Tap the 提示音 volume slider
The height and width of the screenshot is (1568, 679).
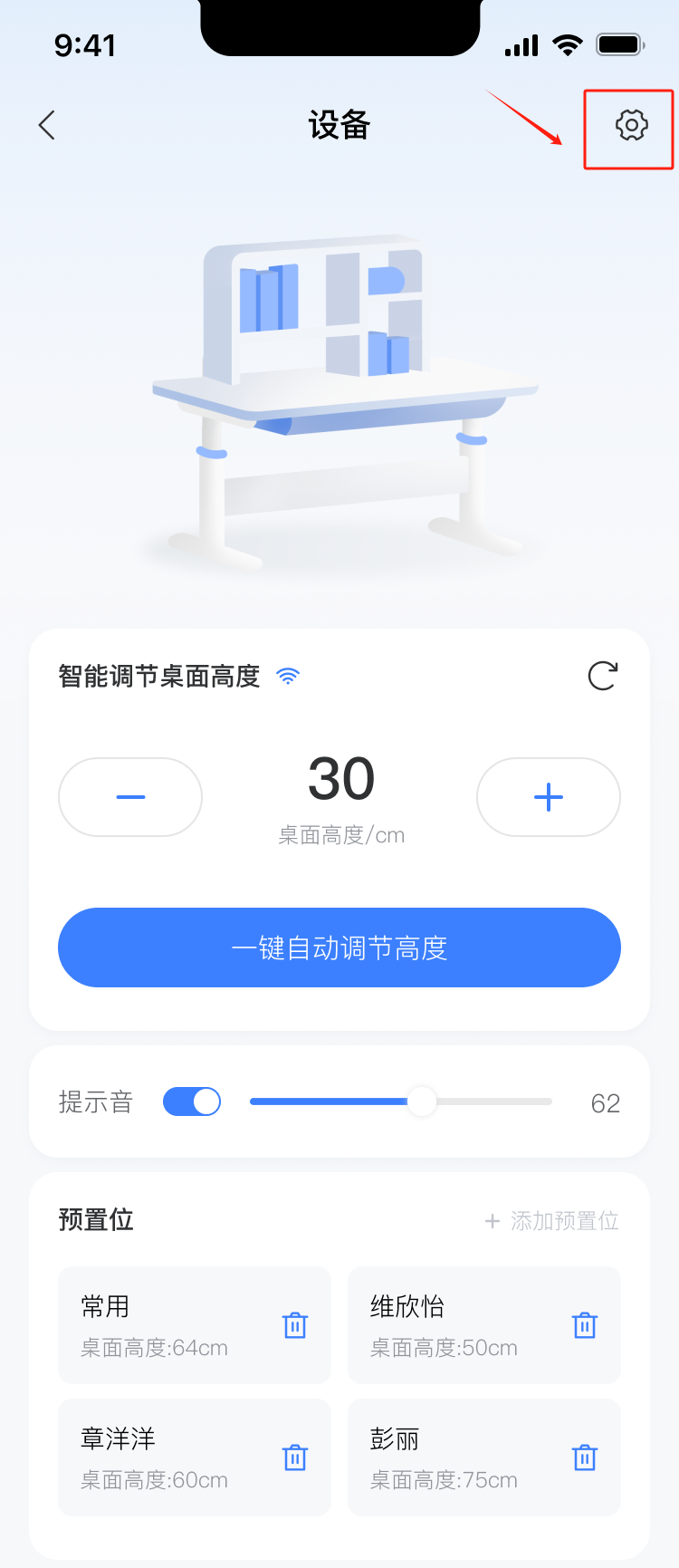[x=400, y=1101]
